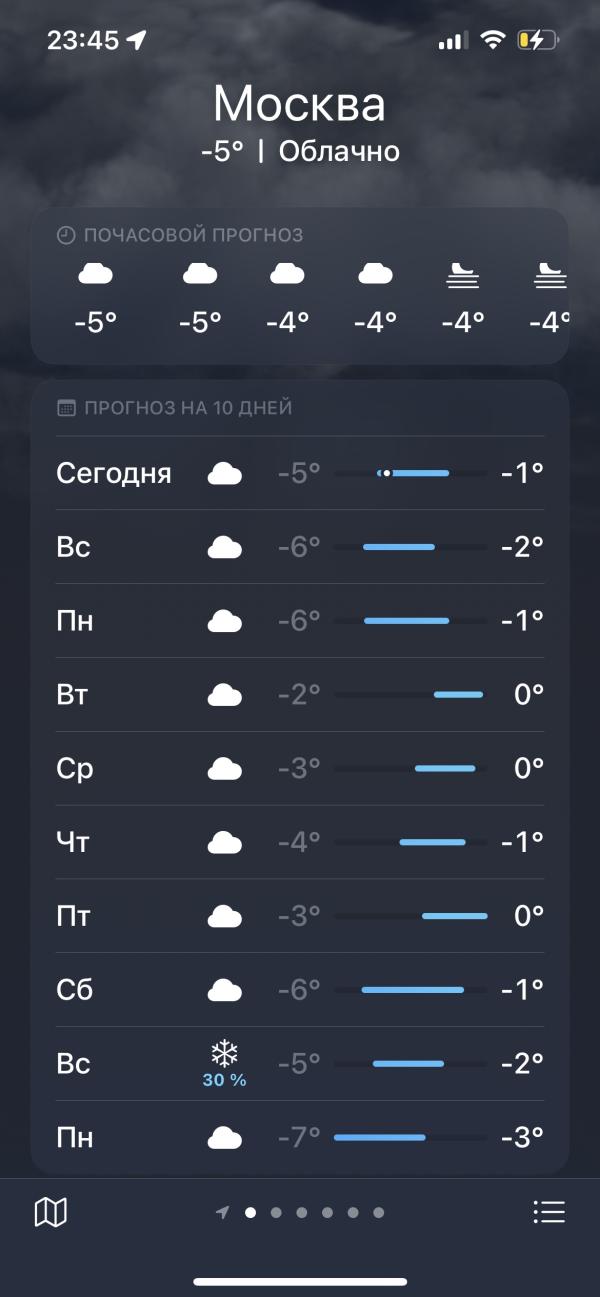Open the city list
This screenshot has height=1297, width=600.
pyautogui.click(x=549, y=1212)
